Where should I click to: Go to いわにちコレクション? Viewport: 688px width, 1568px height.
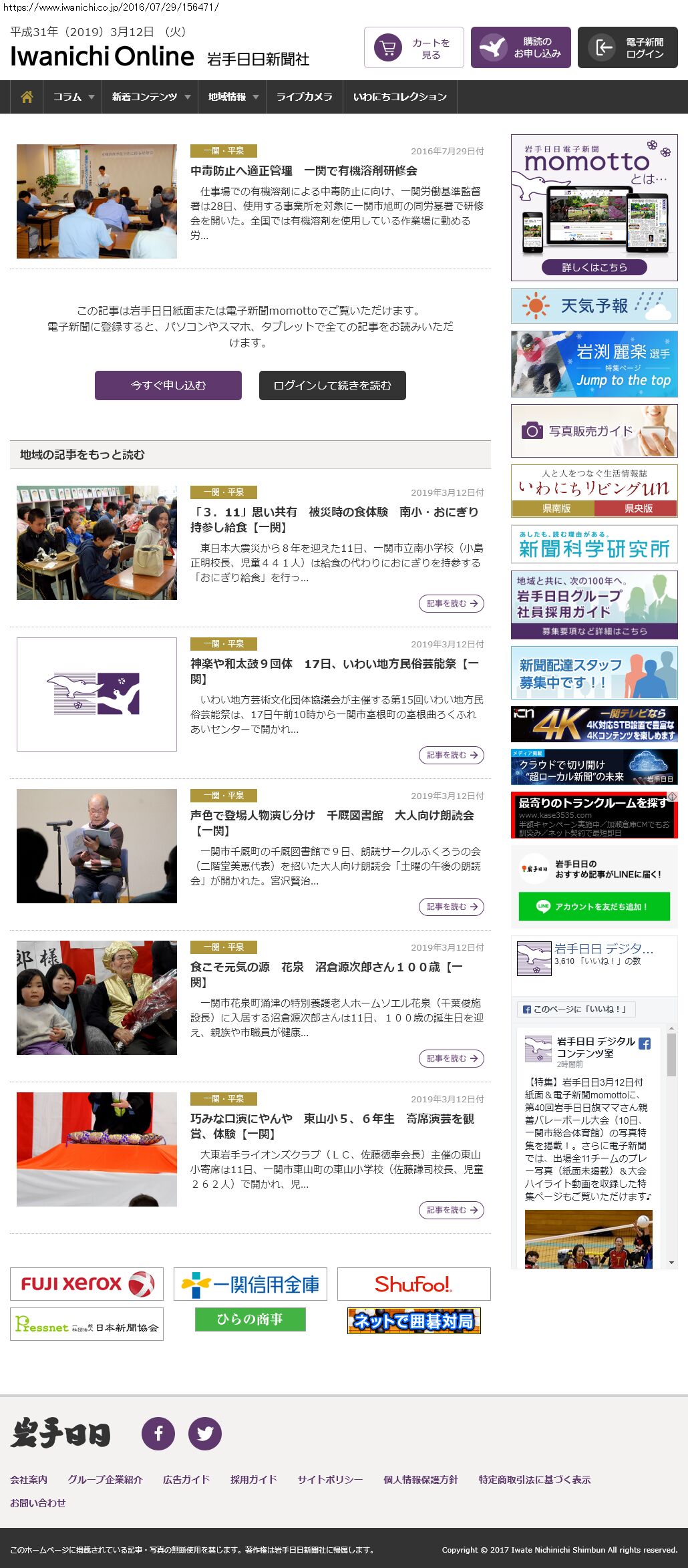click(399, 97)
